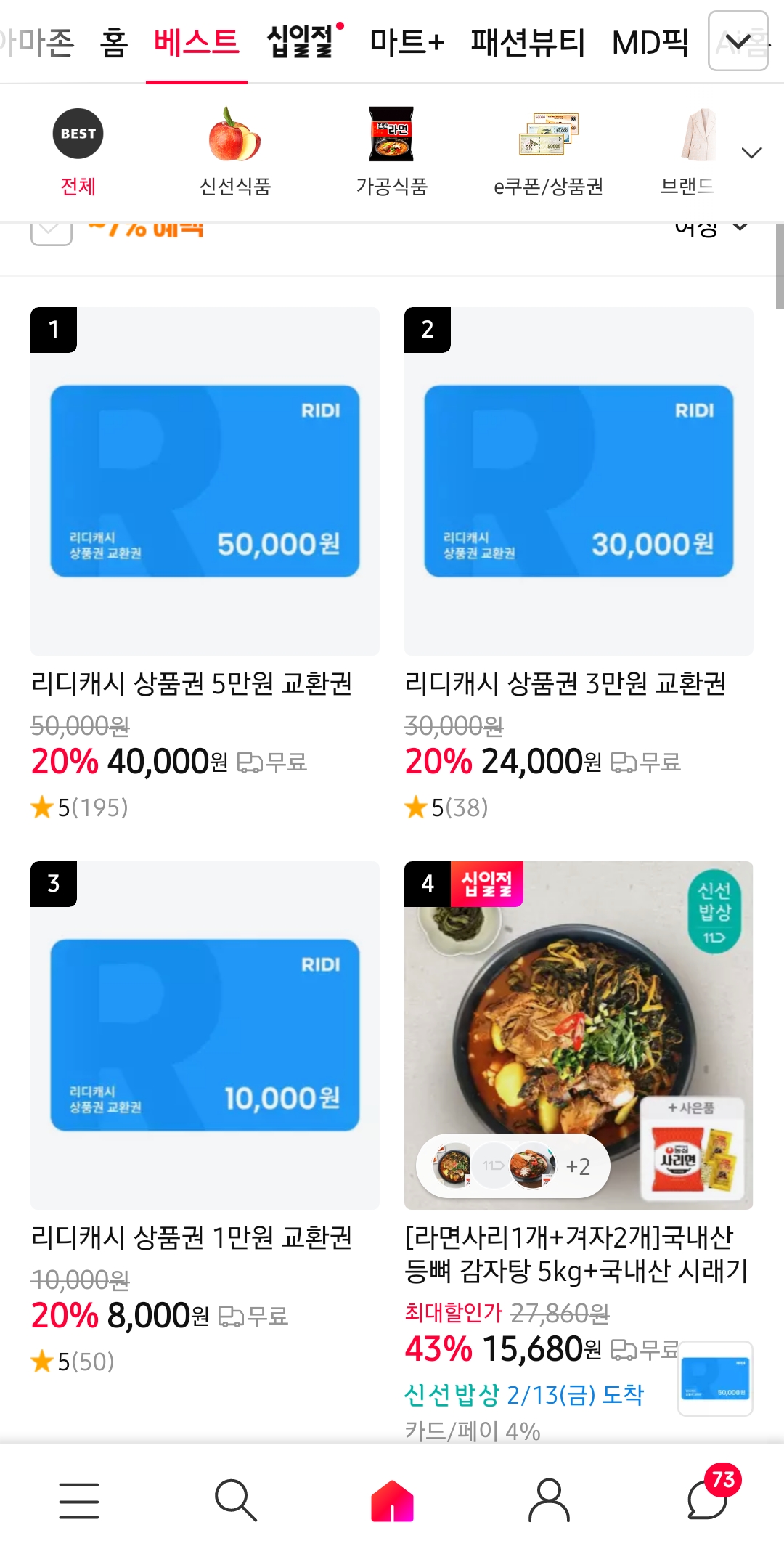Open the MD픽 tab
Screen dimensions: 784x1554
click(650, 42)
